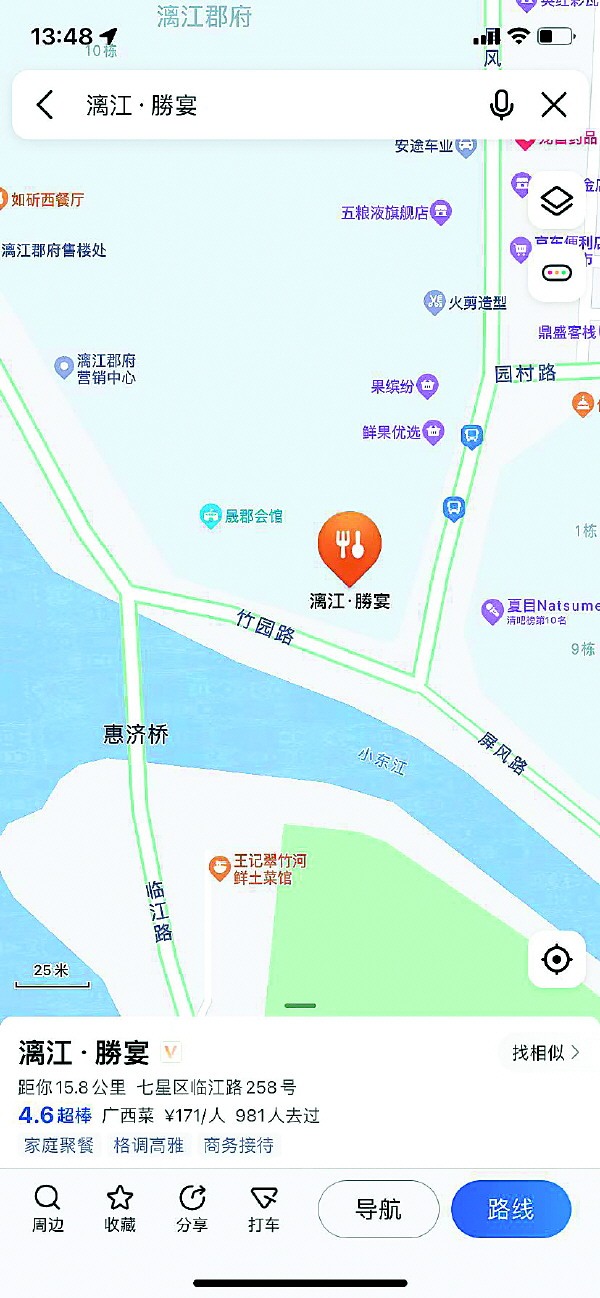Open the map layers button
The height and width of the screenshot is (1298, 600).
557,201
